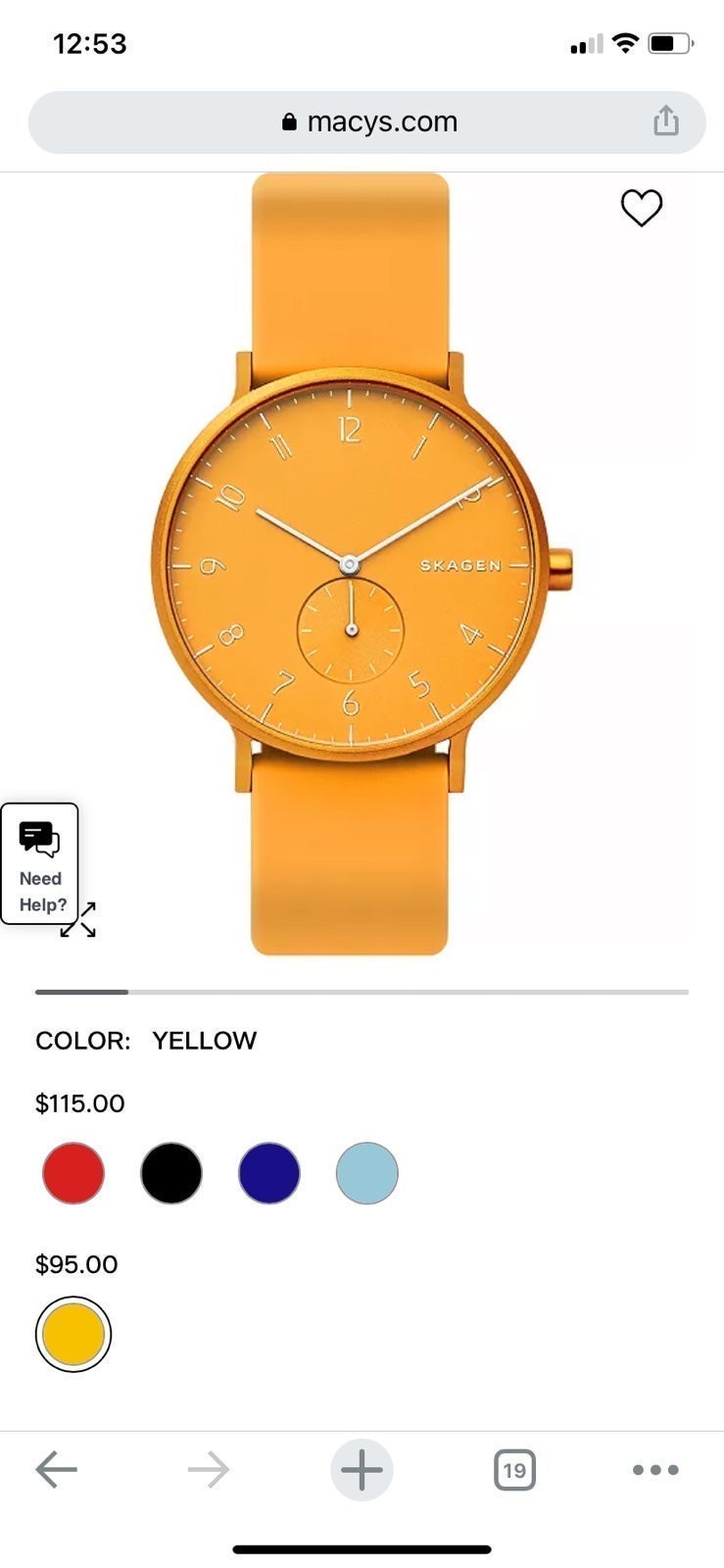Open a new browser tab
The width and height of the screenshot is (724, 1568).
point(362,1470)
